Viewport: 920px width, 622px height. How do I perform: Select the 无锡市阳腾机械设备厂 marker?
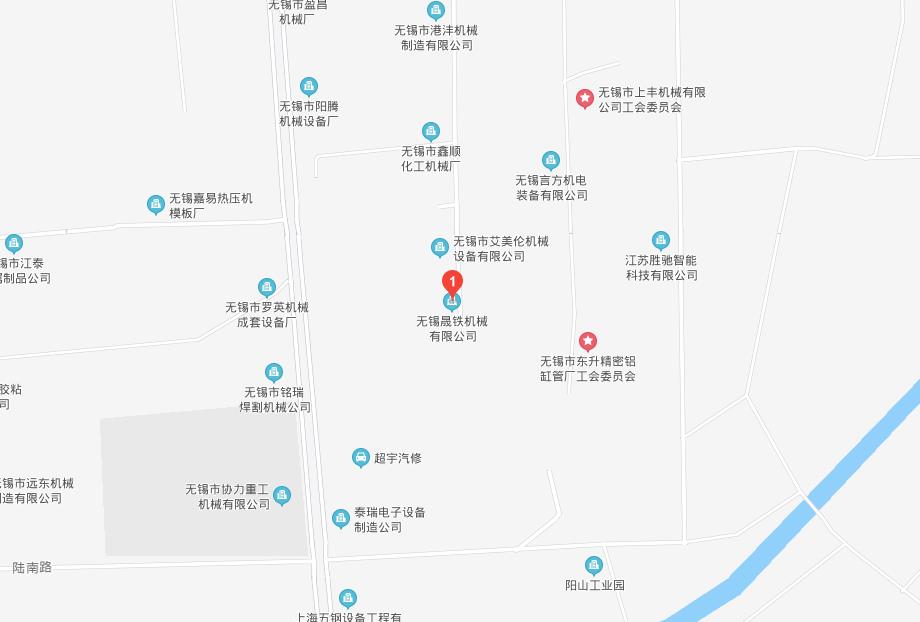(309, 86)
